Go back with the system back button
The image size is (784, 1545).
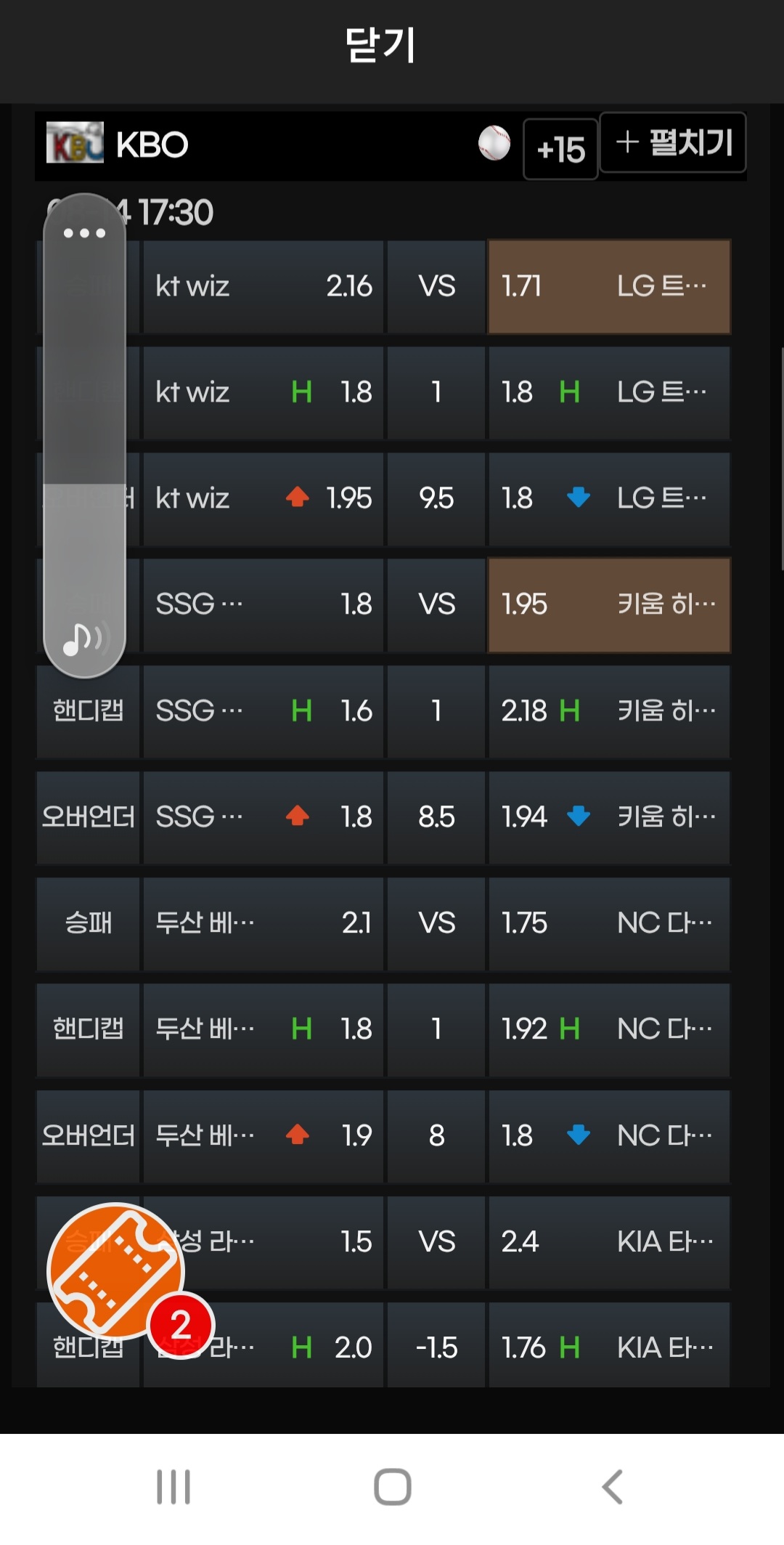point(612,1486)
